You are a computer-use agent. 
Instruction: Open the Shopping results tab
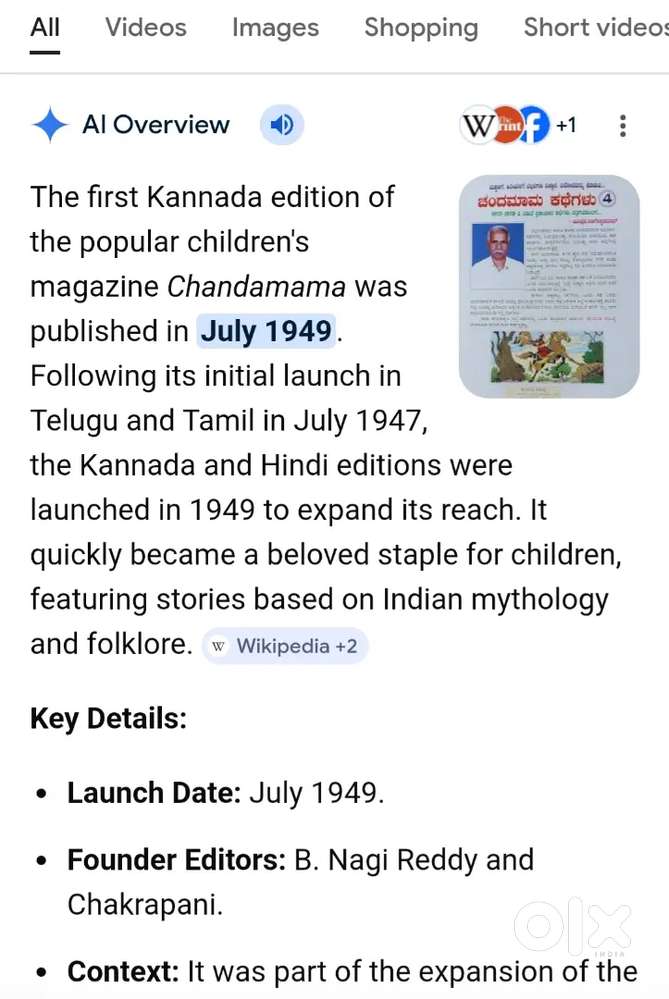421,27
